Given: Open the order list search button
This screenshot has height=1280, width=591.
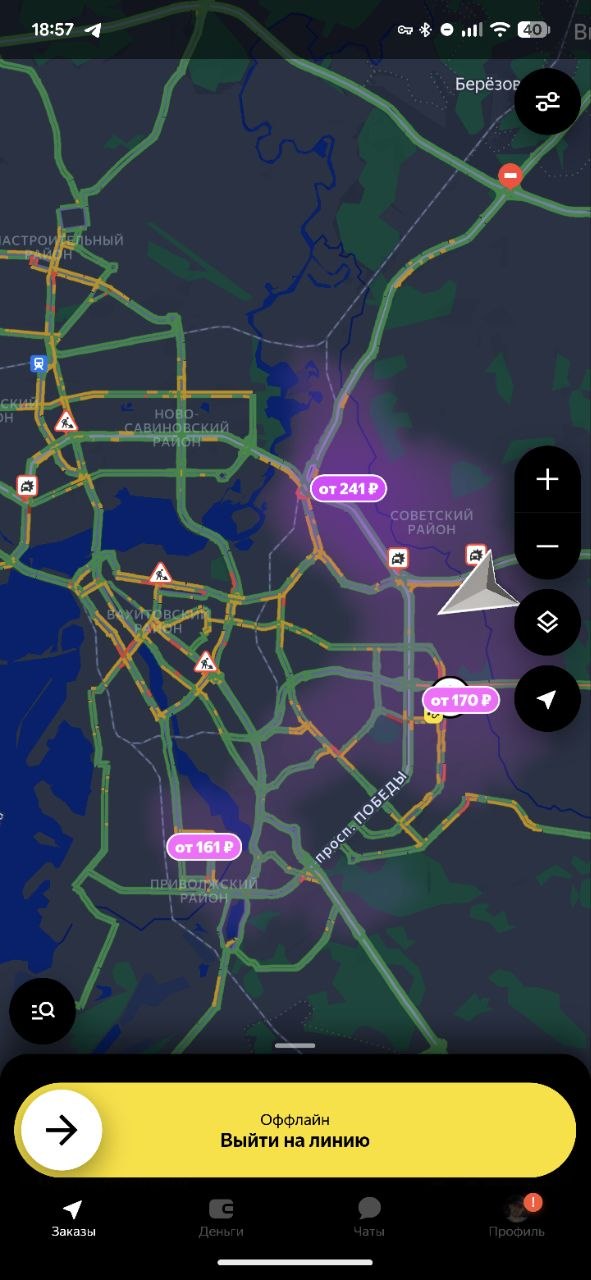Looking at the screenshot, I should click(x=43, y=1011).
